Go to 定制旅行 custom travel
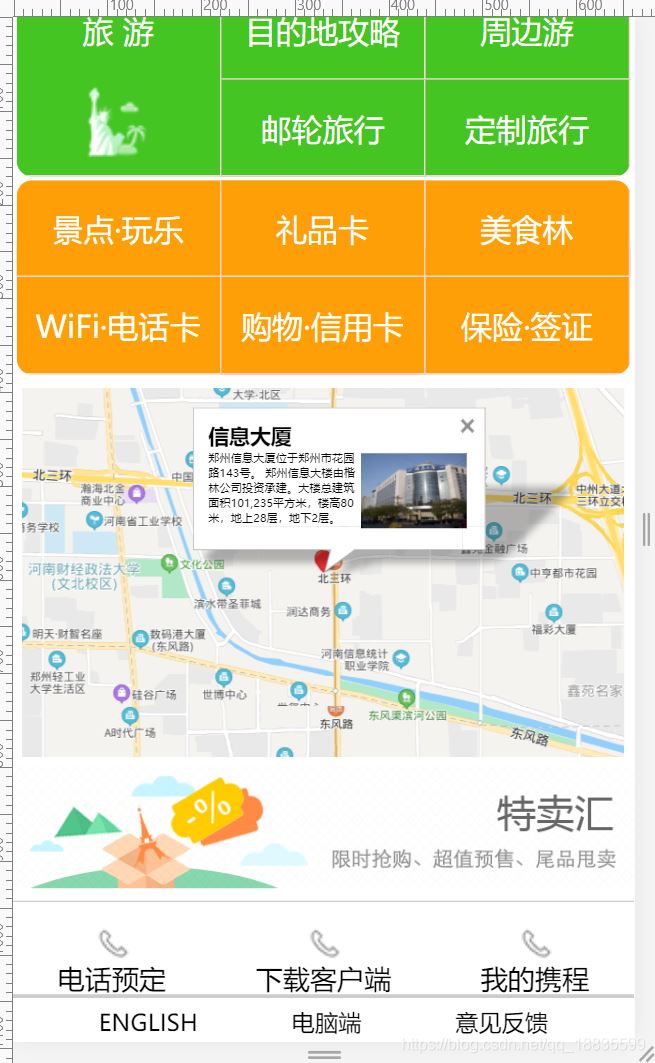This screenshot has width=655, height=1063. (526, 129)
